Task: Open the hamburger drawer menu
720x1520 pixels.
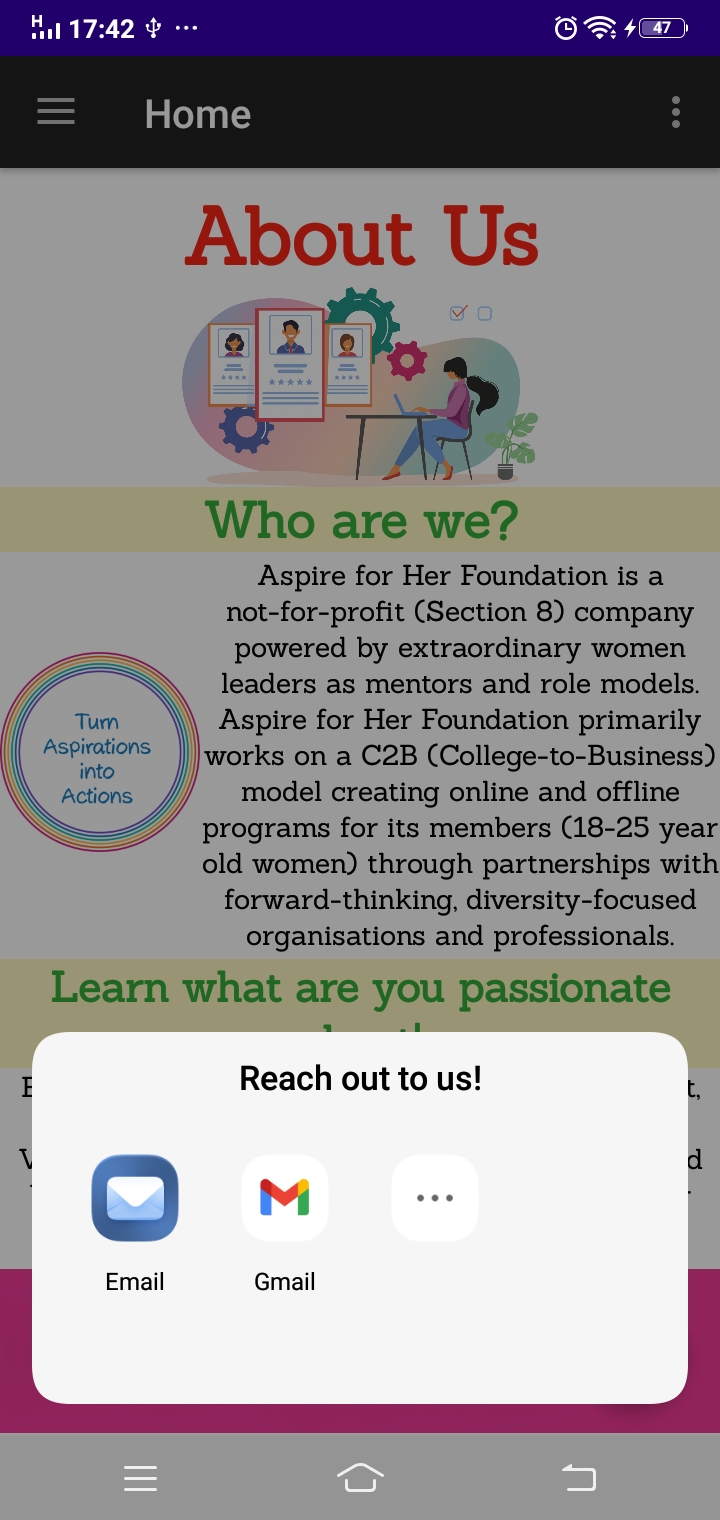Action: [56, 112]
